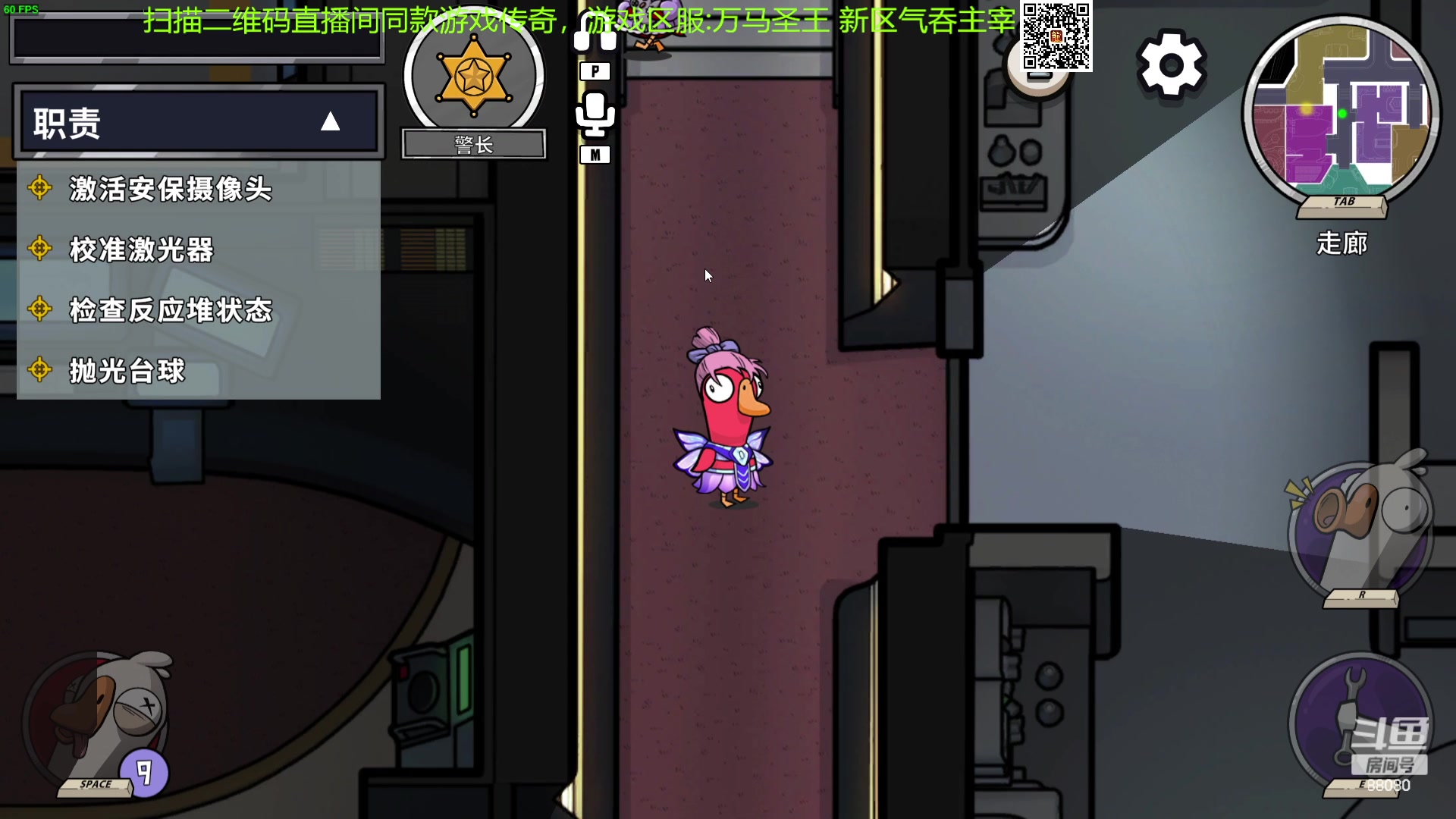This screenshot has width=1456, height=819.
Task: Select task 抛光台球
Action: coord(127,371)
